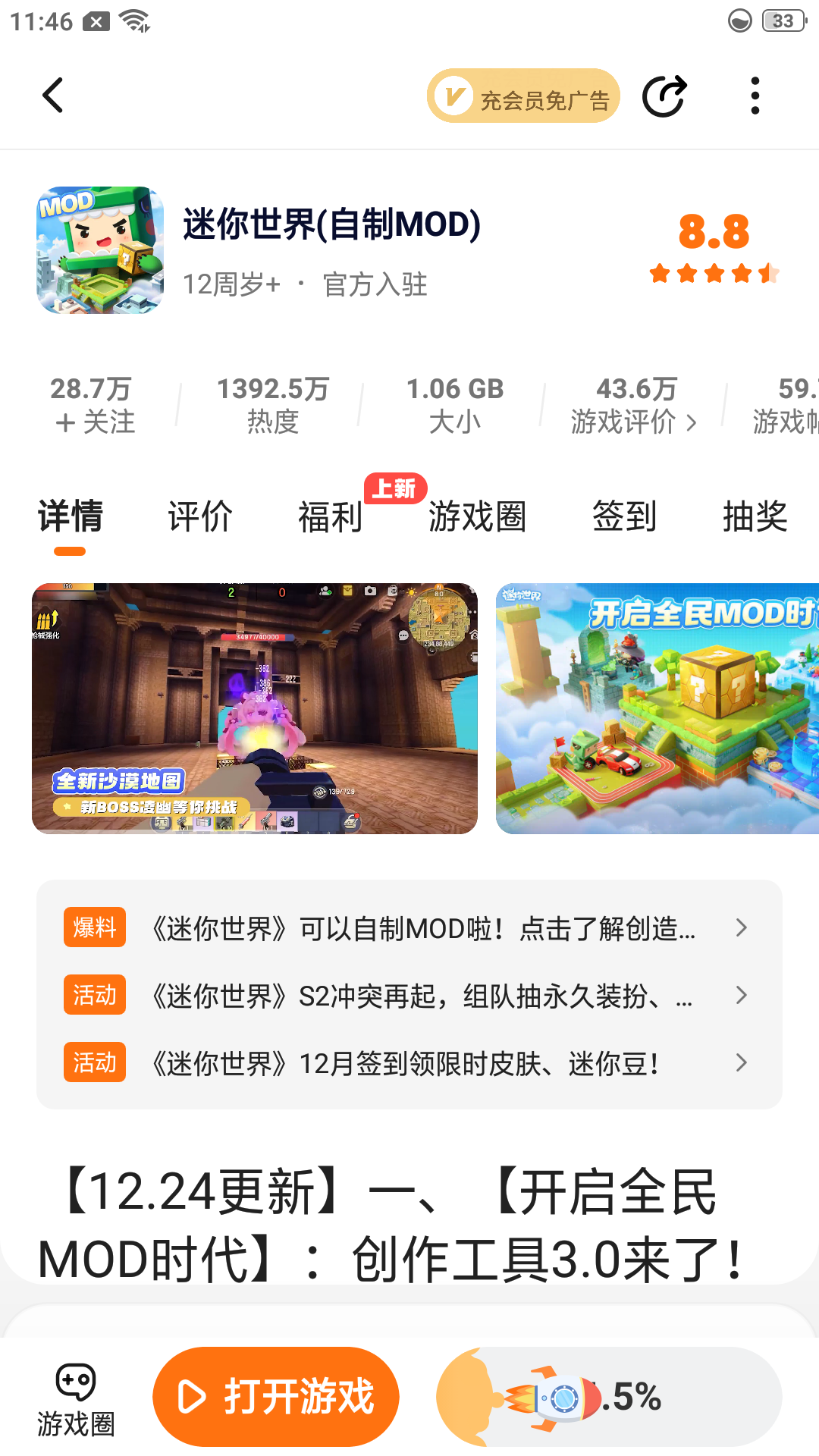Open 游戏圈 from the bottom bar
The width and height of the screenshot is (819, 1456).
pyautogui.click(x=75, y=1400)
